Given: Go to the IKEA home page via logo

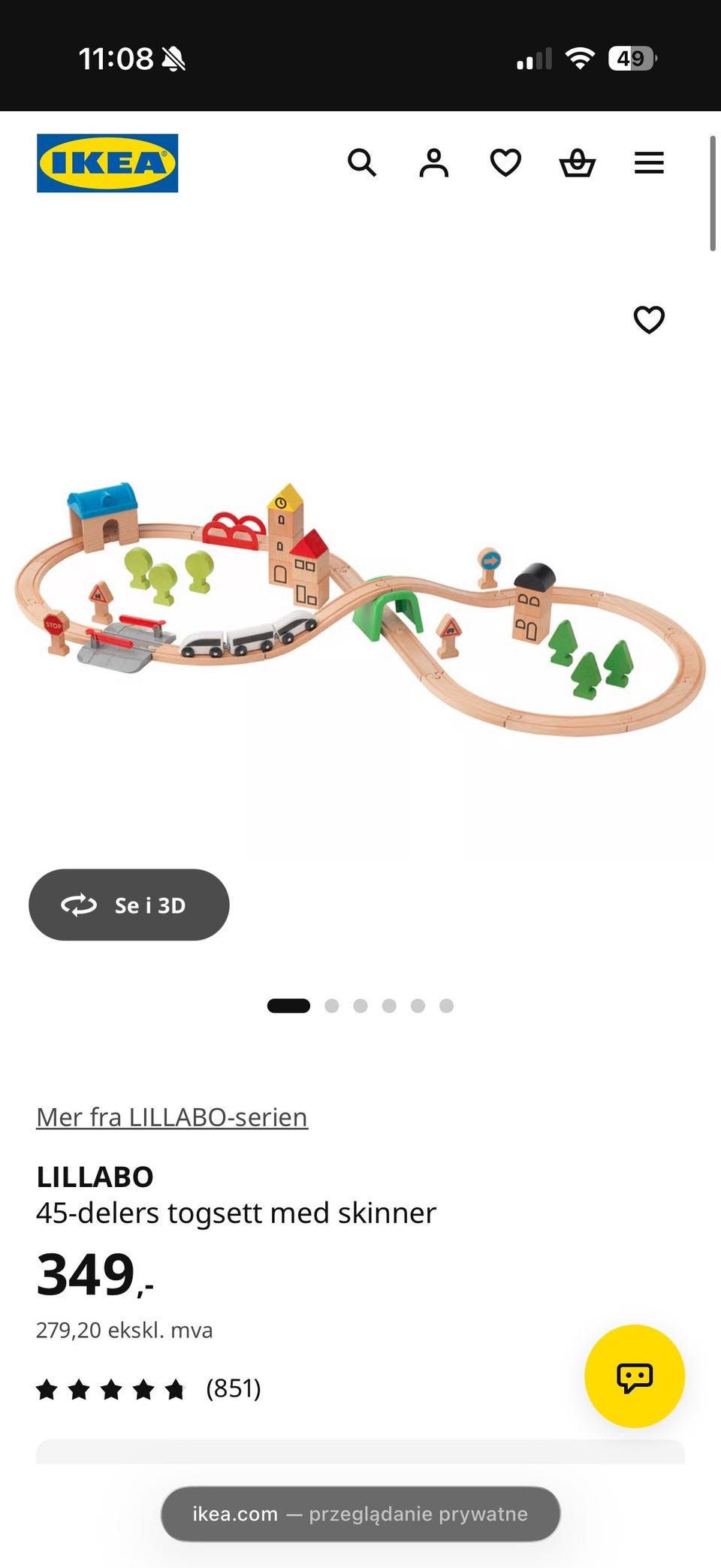Looking at the screenshot, I should click(x=107, y=163).
